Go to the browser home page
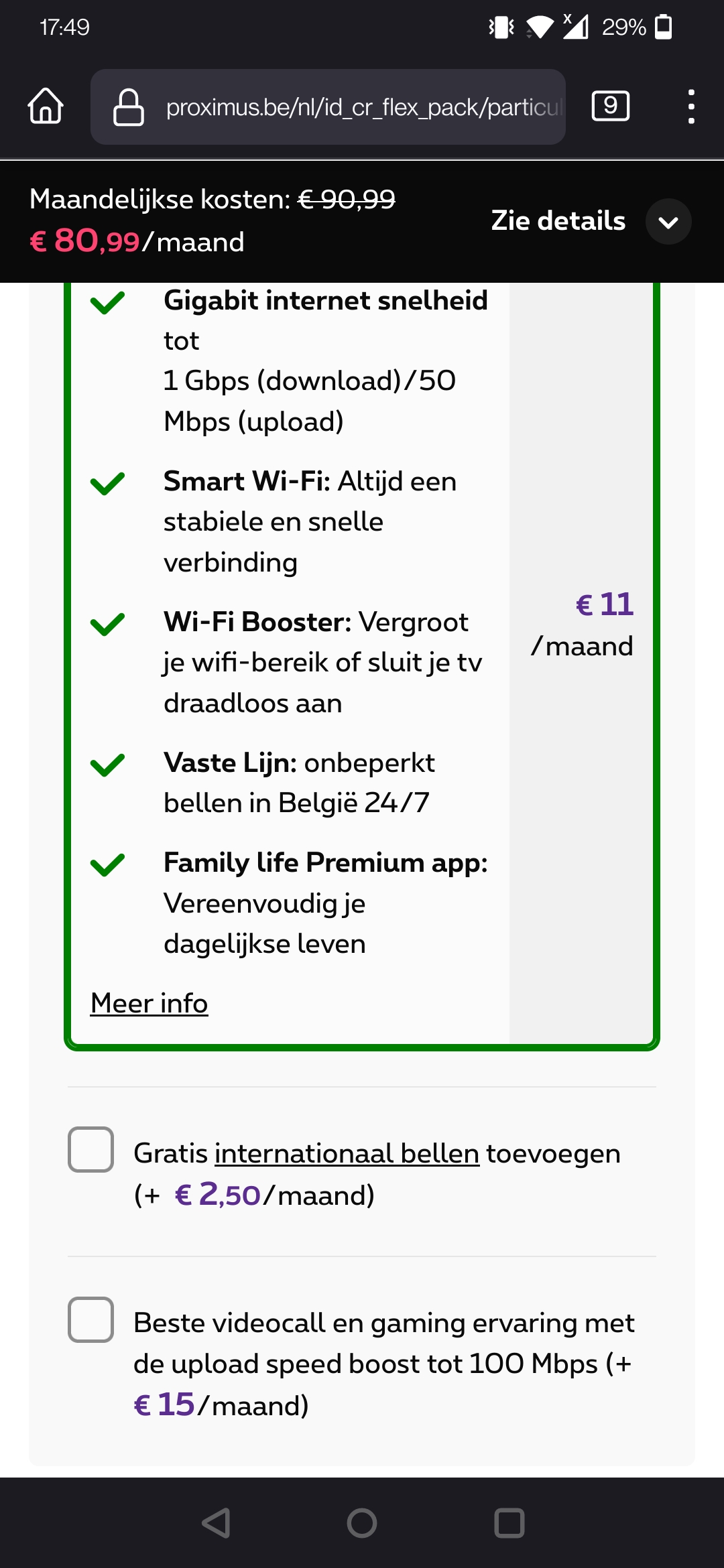The image size is (724, 1568). click(x=46, y=107)
